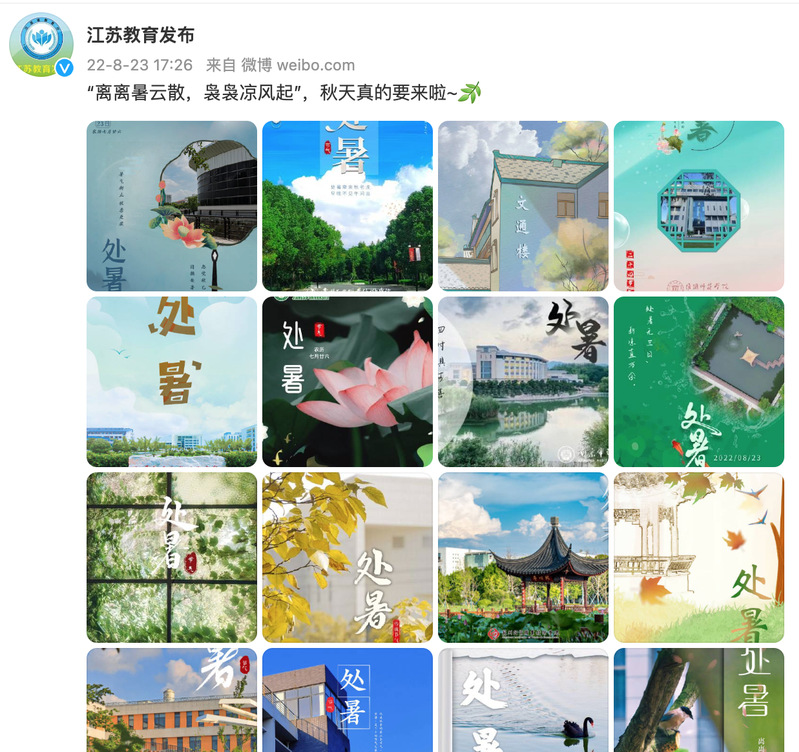This screenshot has height=752, width=799.
Task: Open the fan-shaped frame building image
Action: 171,206
